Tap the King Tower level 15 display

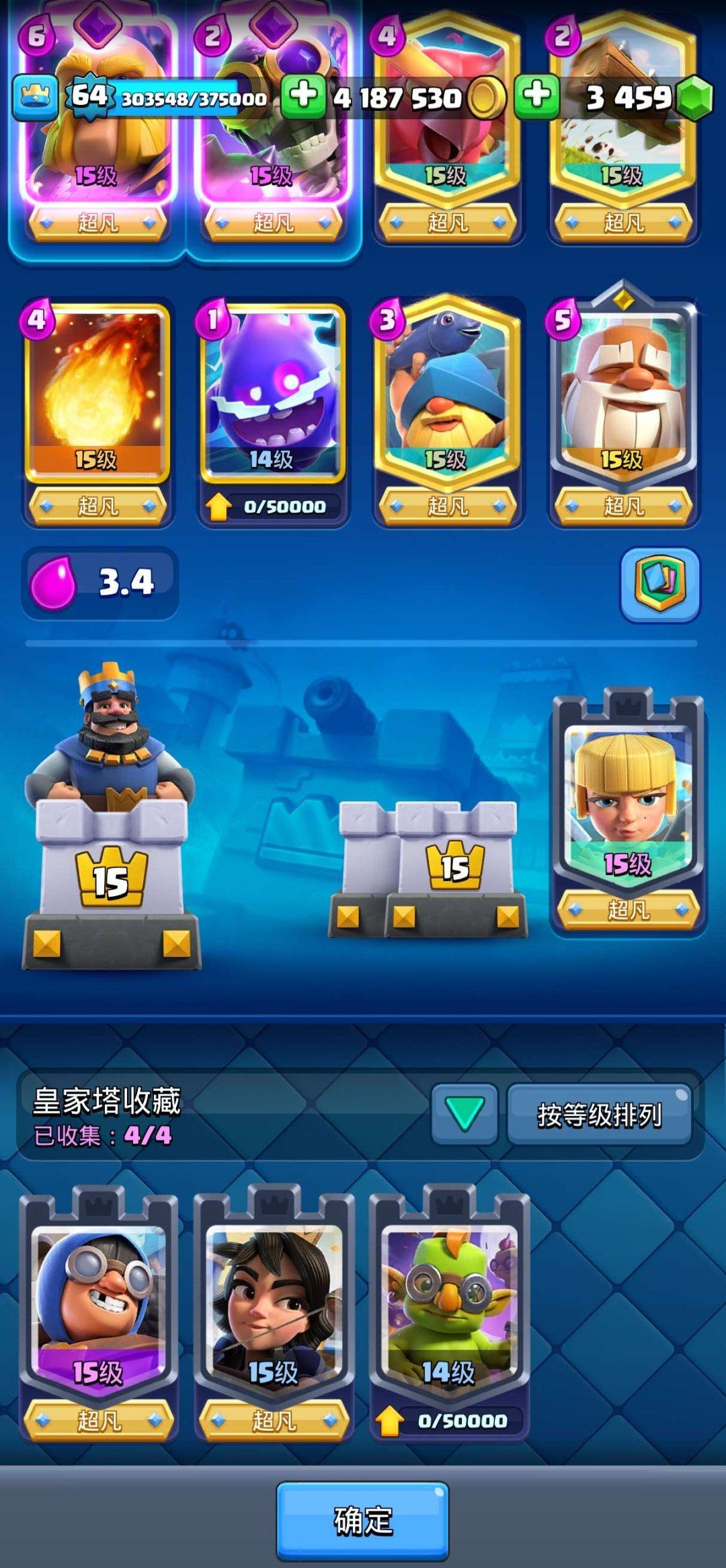click(x=112, y=841)
